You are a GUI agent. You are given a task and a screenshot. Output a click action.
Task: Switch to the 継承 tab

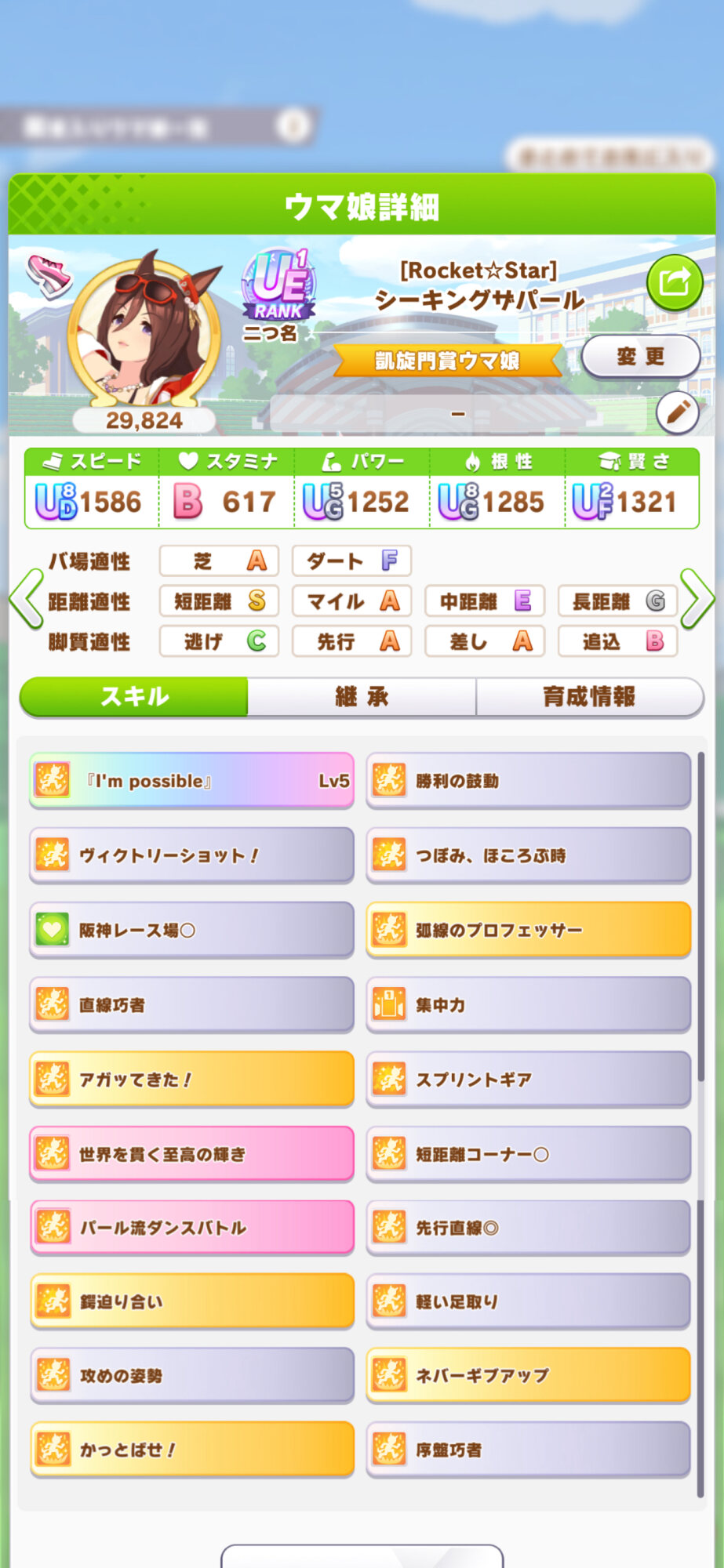pyautogui.click(x=362, y=696)
